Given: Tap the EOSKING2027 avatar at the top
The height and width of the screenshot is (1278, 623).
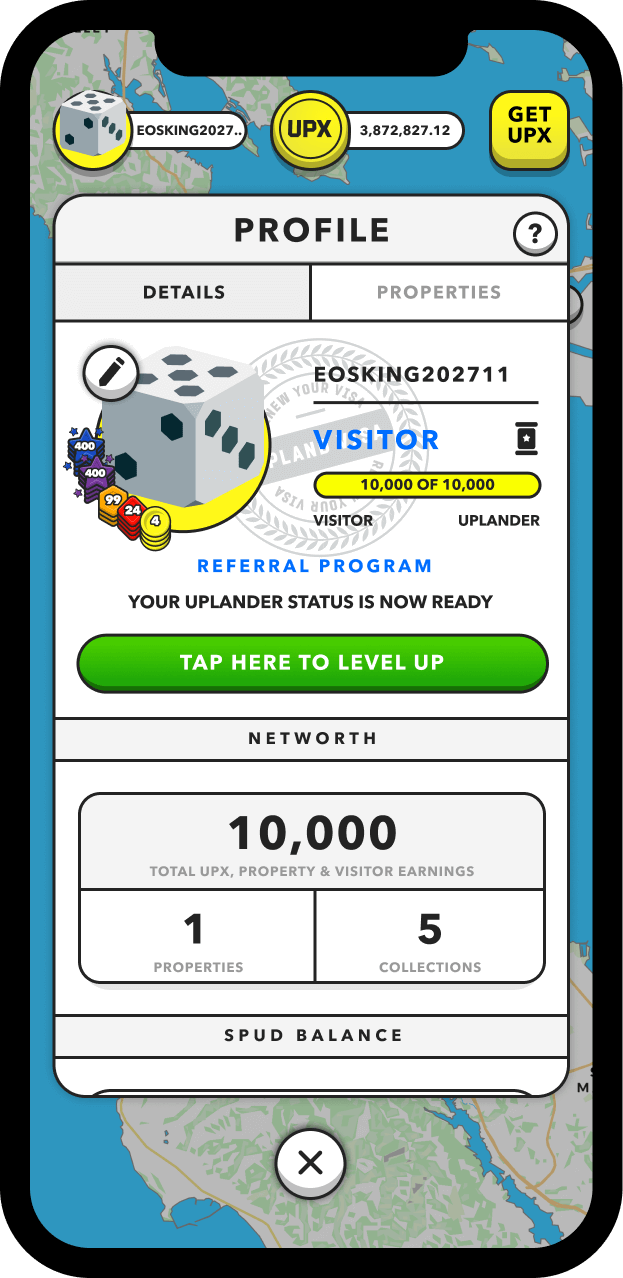Looking at the screenshot, I should coord(94,130).
